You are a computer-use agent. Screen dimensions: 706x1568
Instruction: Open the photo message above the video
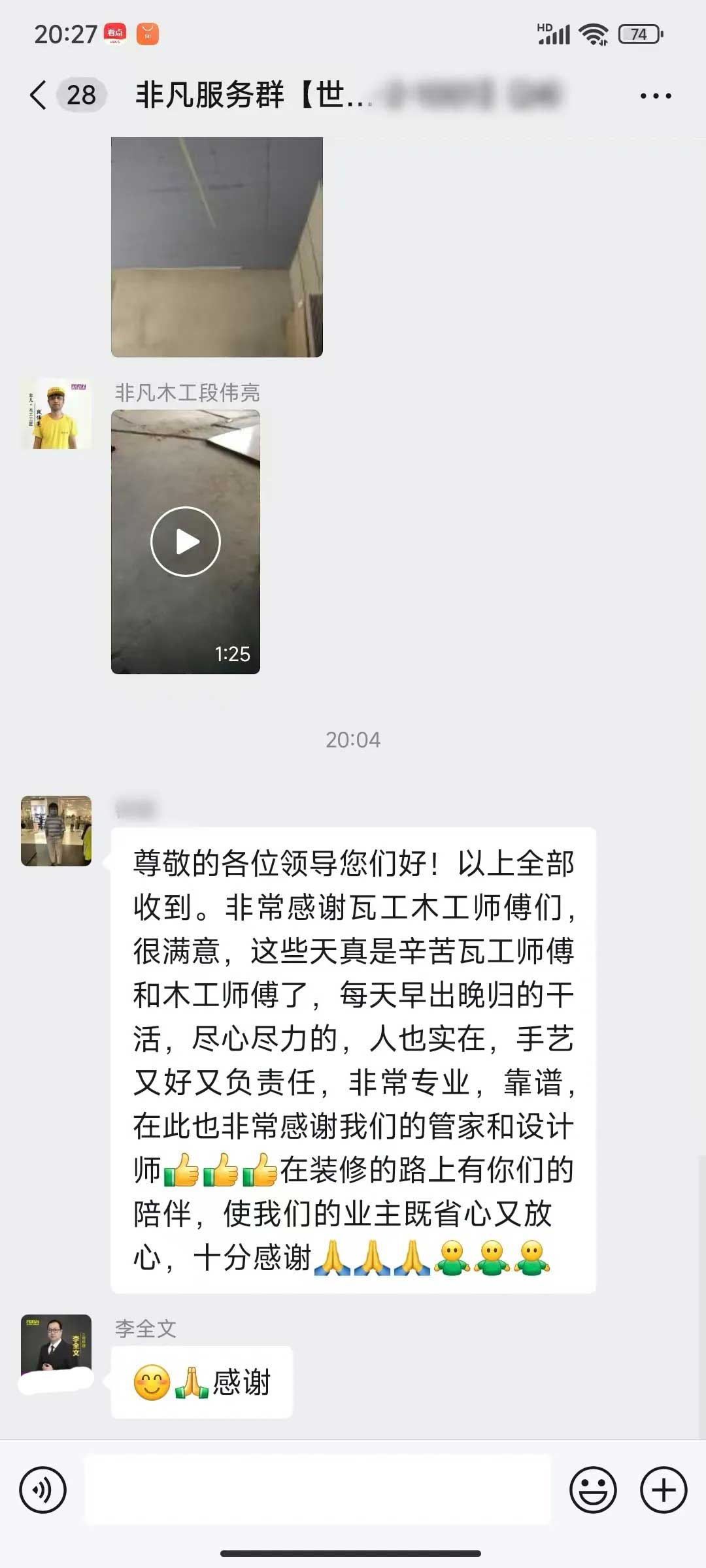[x=216, y=247]
